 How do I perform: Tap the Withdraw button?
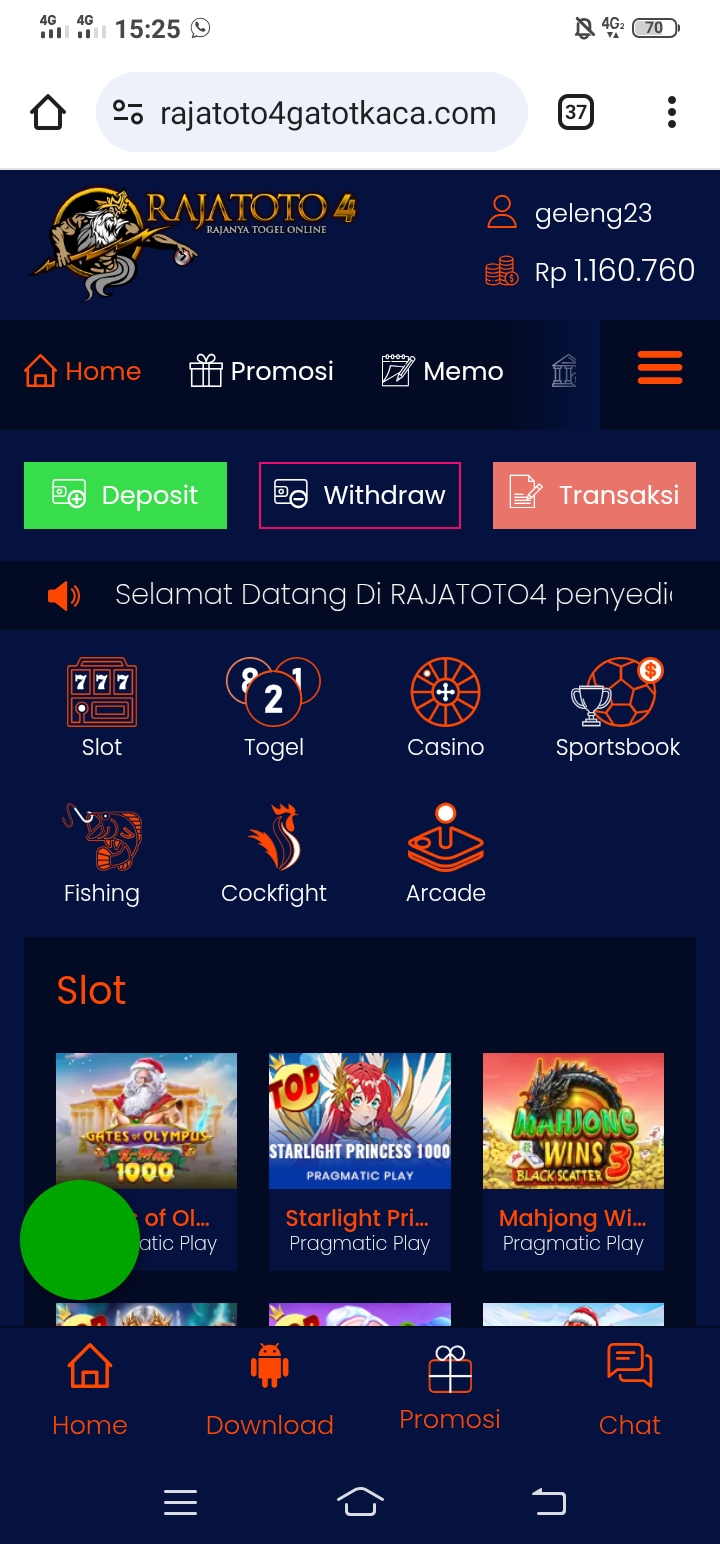point(360,495)
